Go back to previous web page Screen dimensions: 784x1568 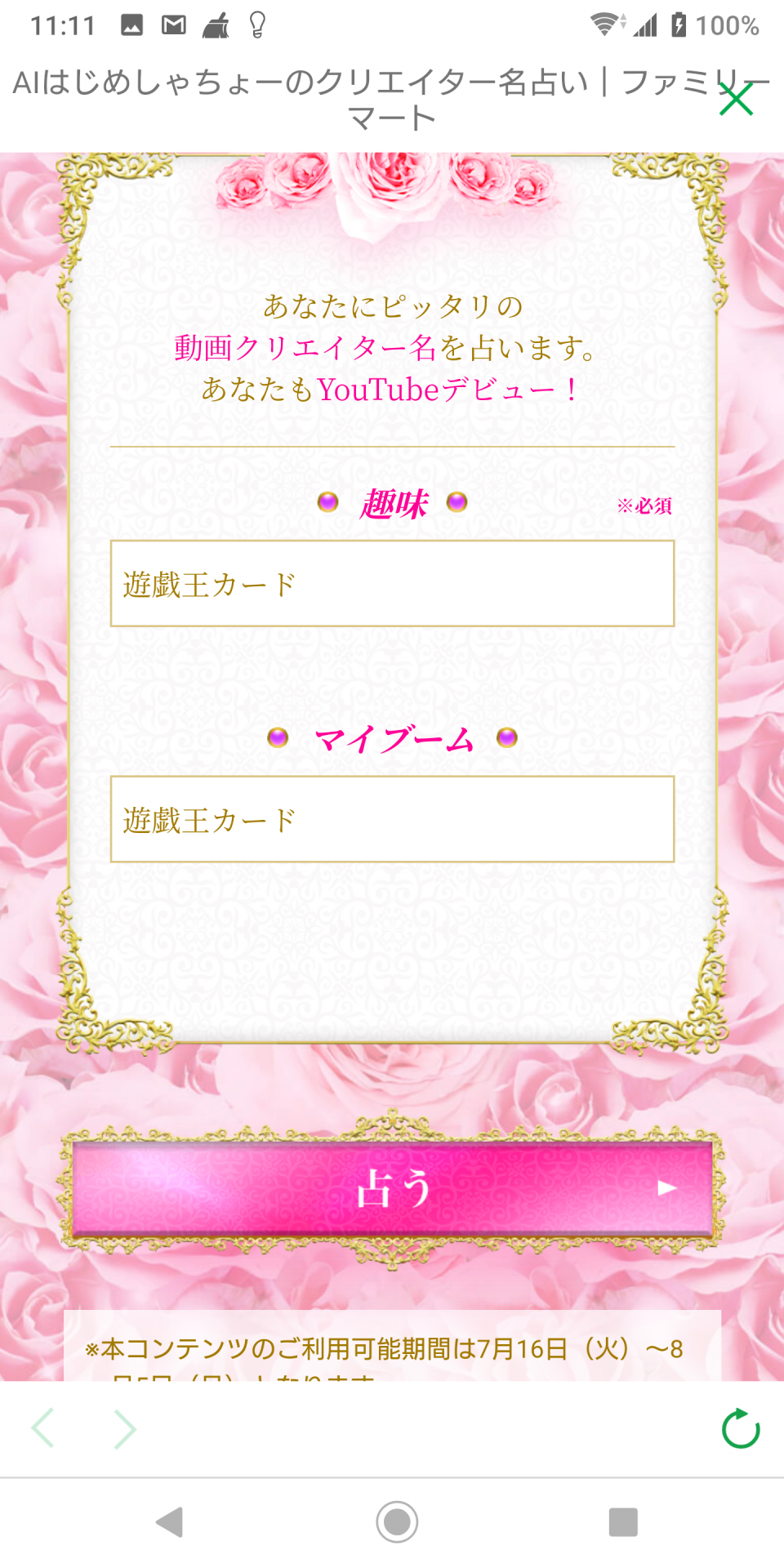click(42, 1428)
